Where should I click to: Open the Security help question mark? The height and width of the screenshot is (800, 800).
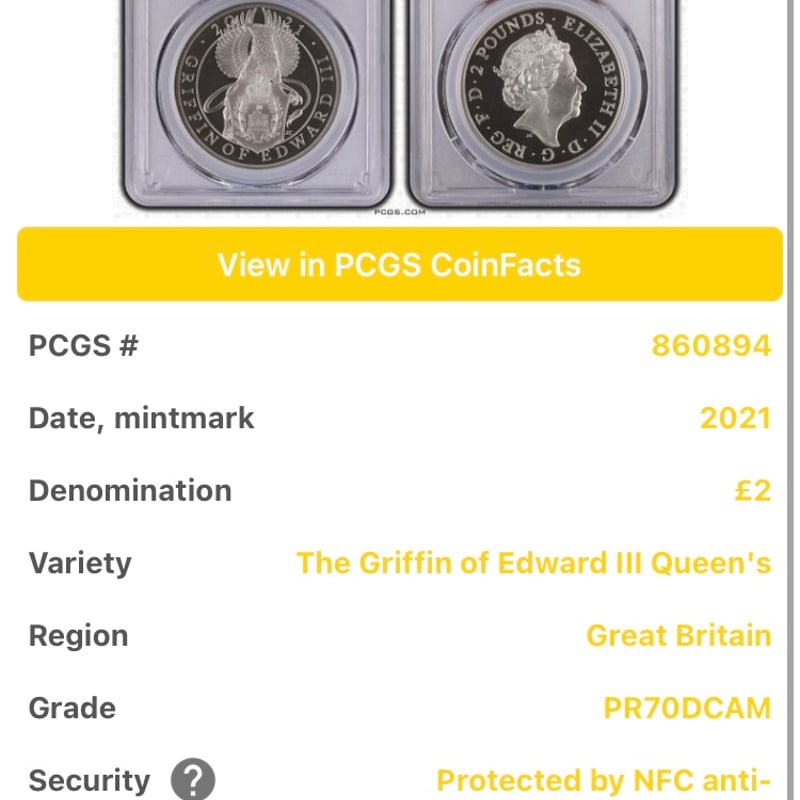point(193,780)
